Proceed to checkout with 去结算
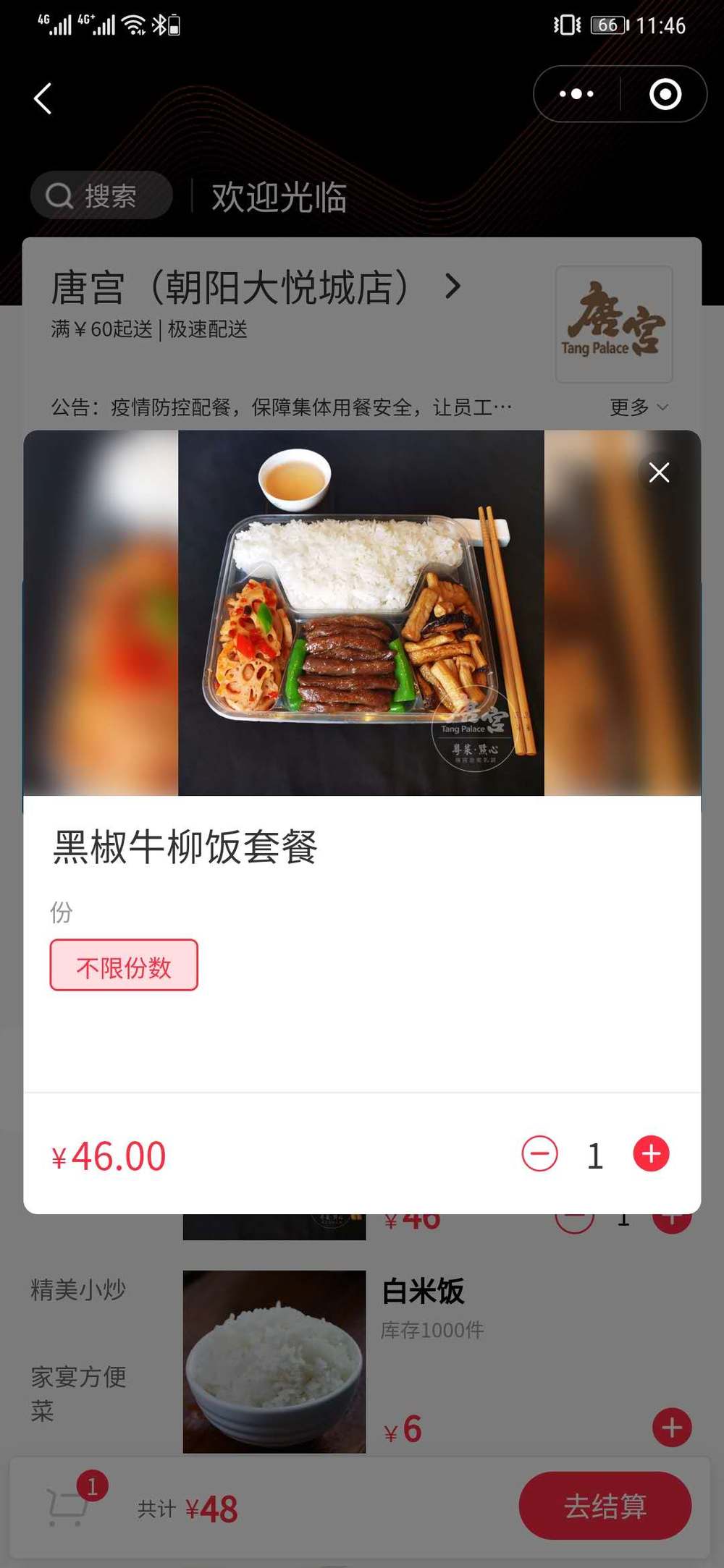Image resolution: width=724 pixels, height=1568 pixels. coord(605,1506)
